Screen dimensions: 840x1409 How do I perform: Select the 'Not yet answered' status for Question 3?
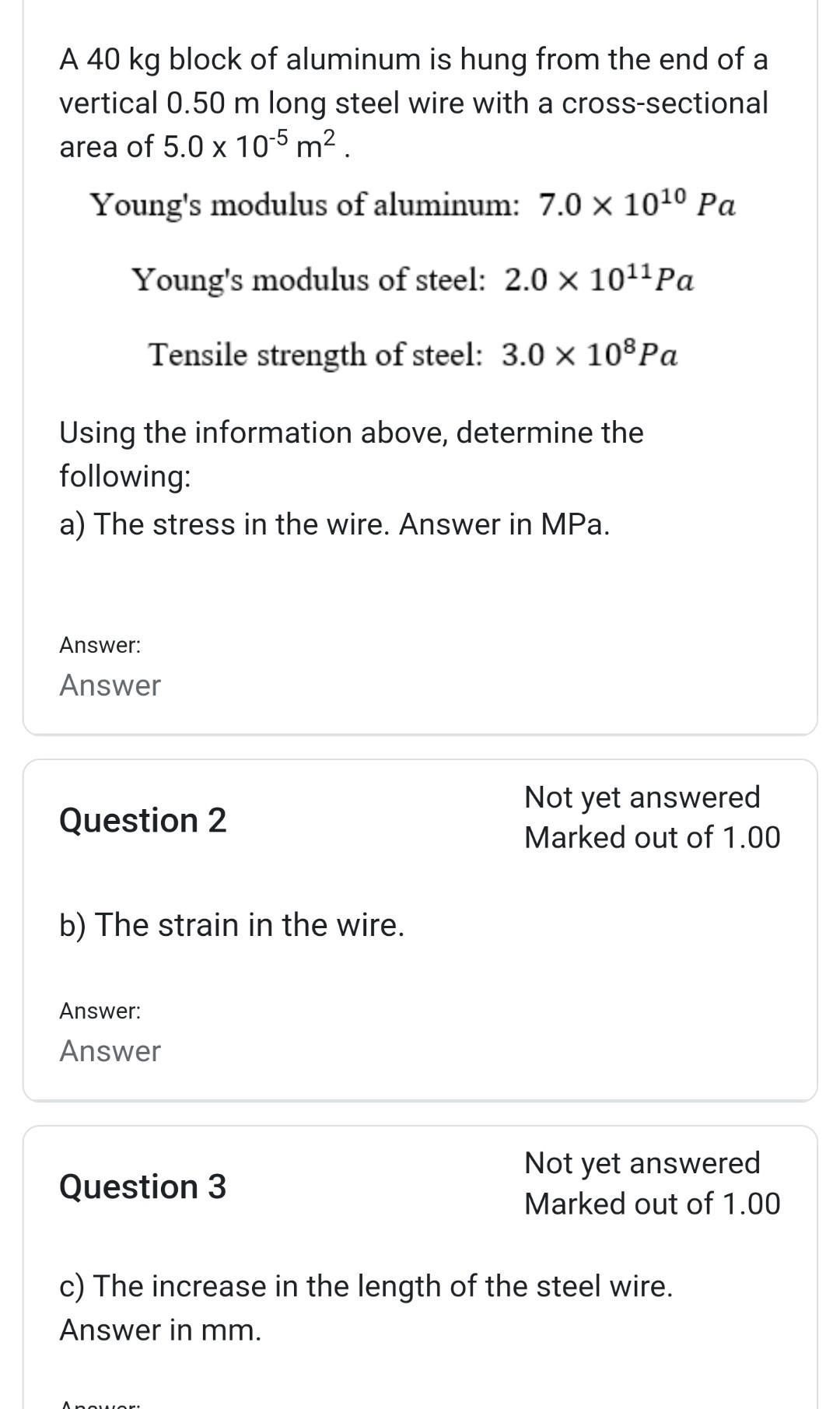[642, 1162]
